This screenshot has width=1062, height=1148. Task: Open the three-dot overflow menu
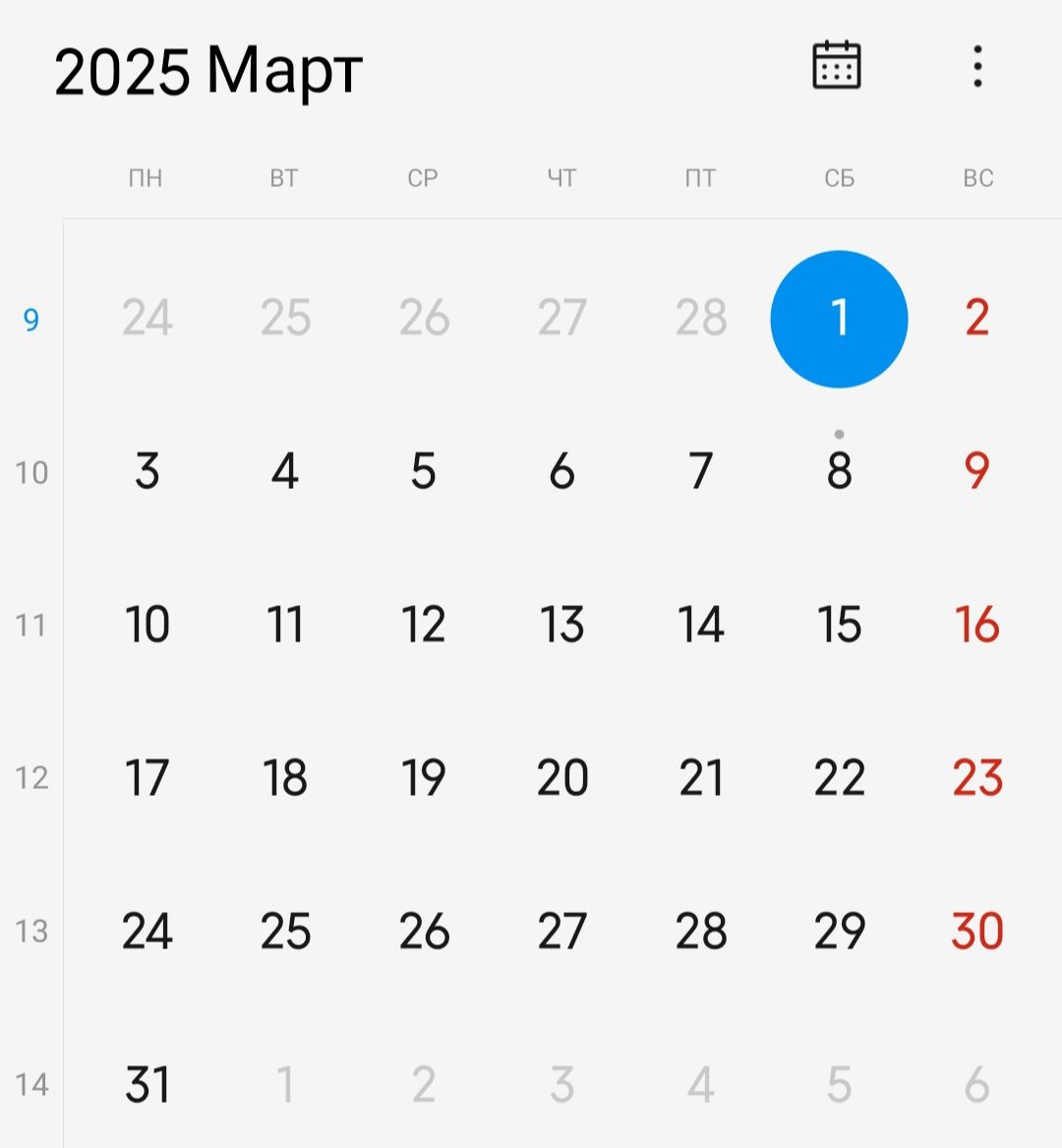click(976, 67)
